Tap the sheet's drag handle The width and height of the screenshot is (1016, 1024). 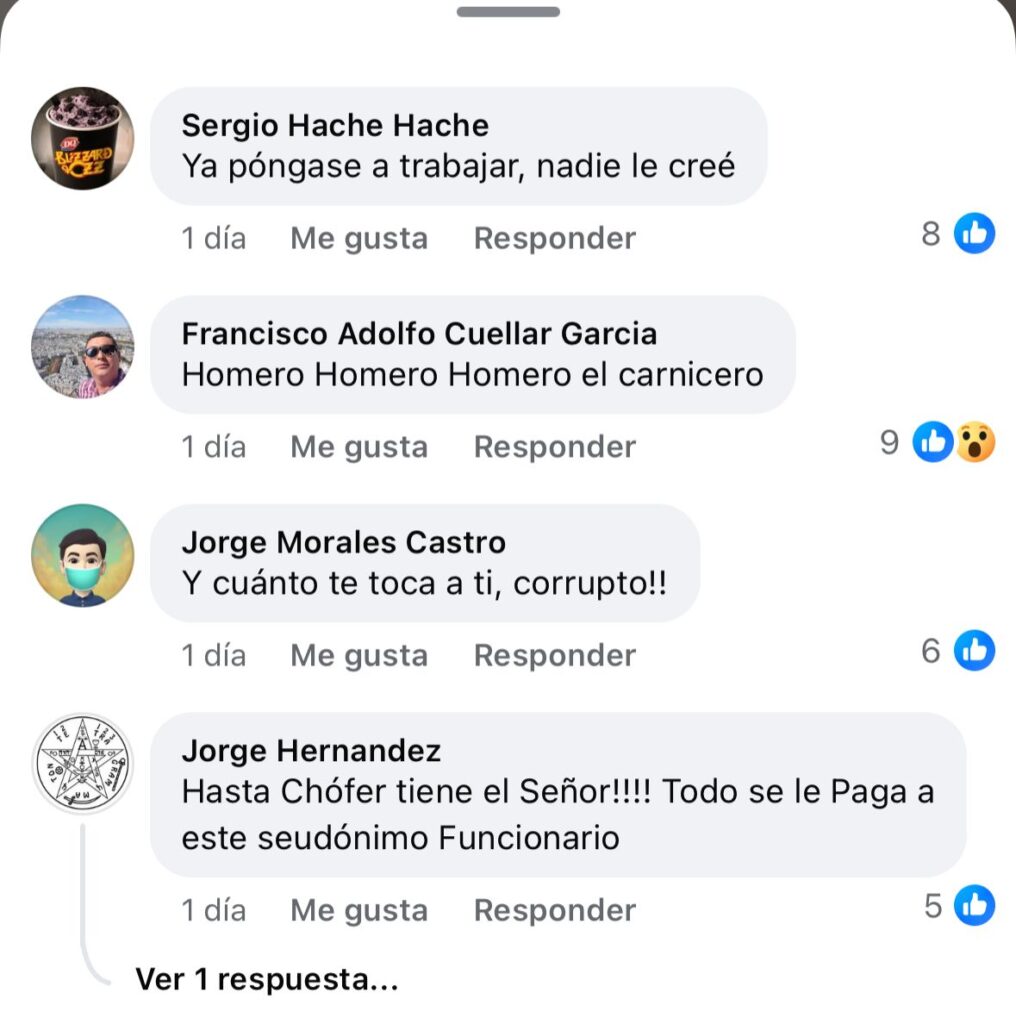[508, 12]
